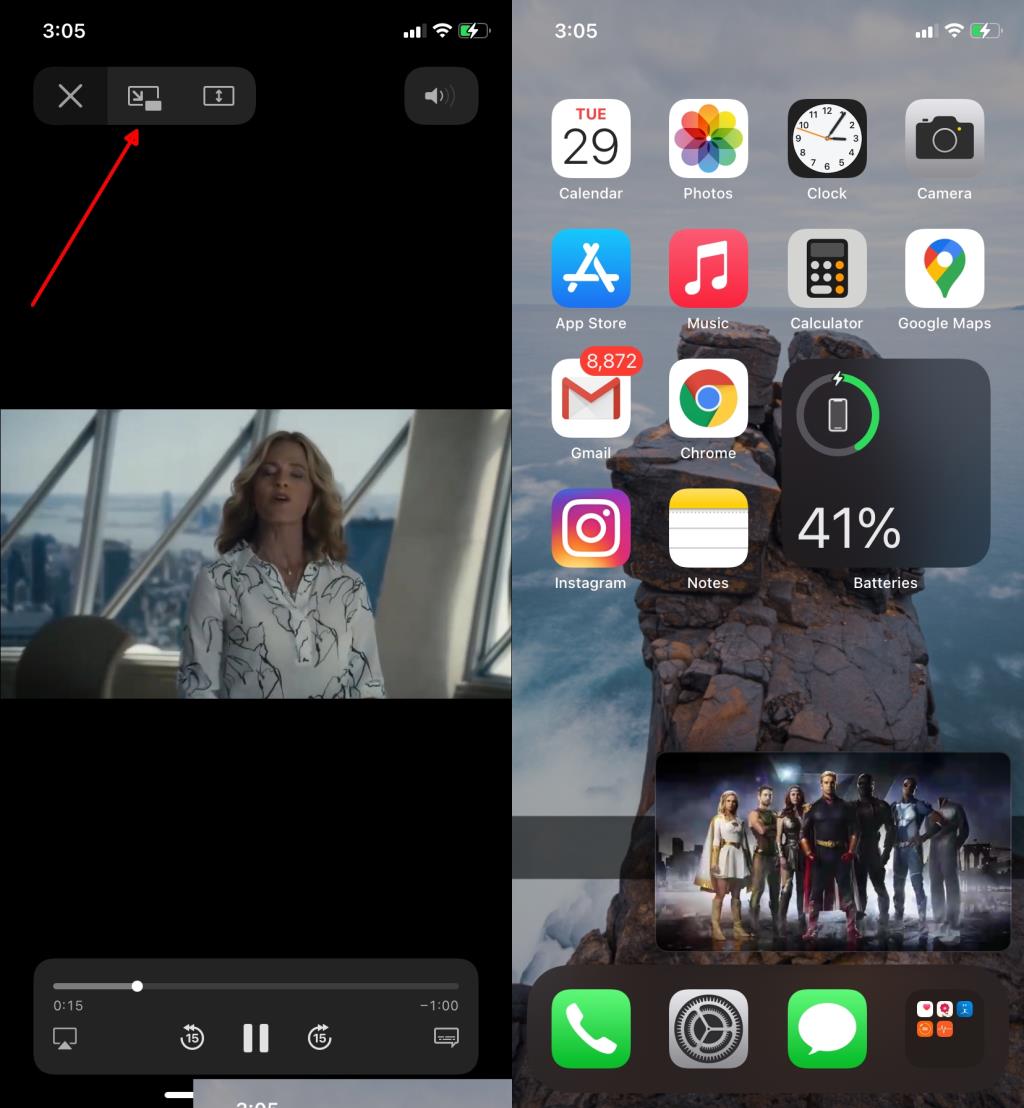Open Google Maps
The width and height of the screenshot is (1024, 1108).
pyautogui.click(x=944, y=268)
